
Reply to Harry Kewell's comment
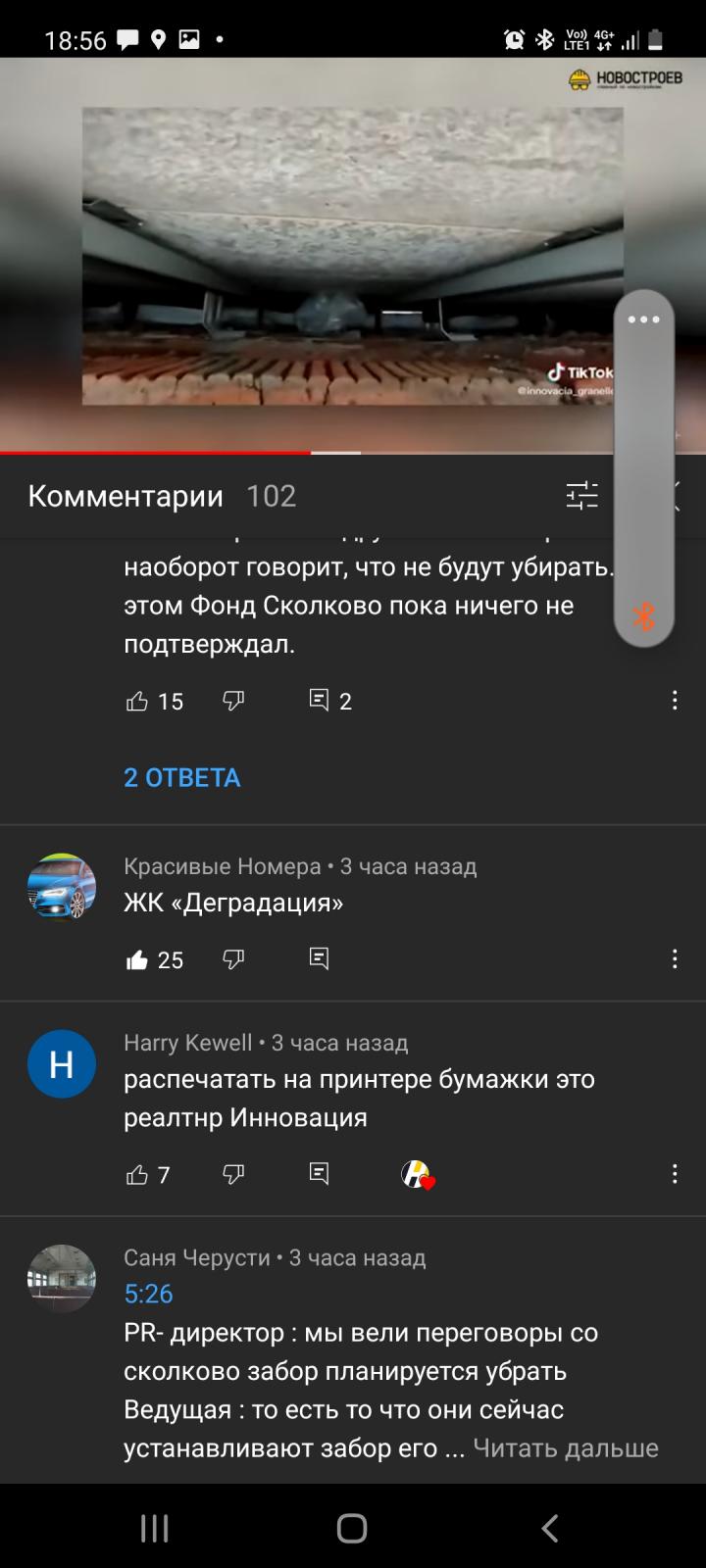[319, 1173]
